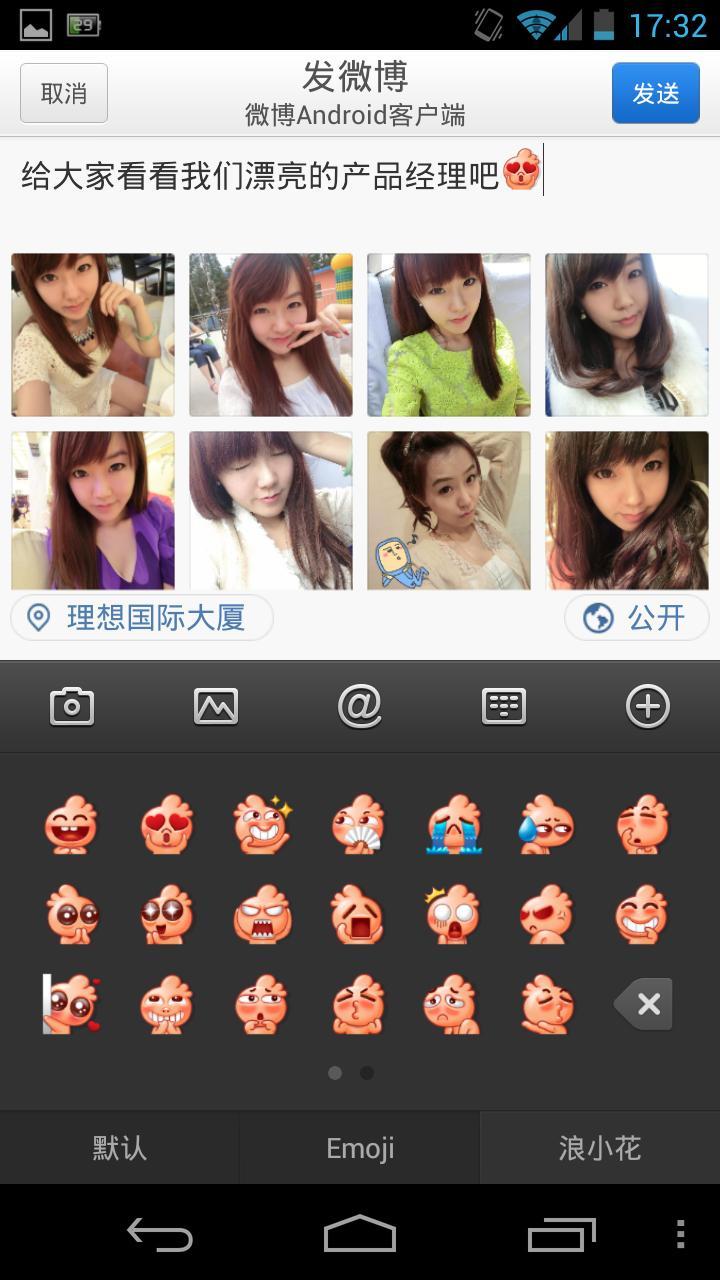
Task: Insert the heart-eyes emoticon from the panel
Action: pyautogui.click(x=167, y=825)
